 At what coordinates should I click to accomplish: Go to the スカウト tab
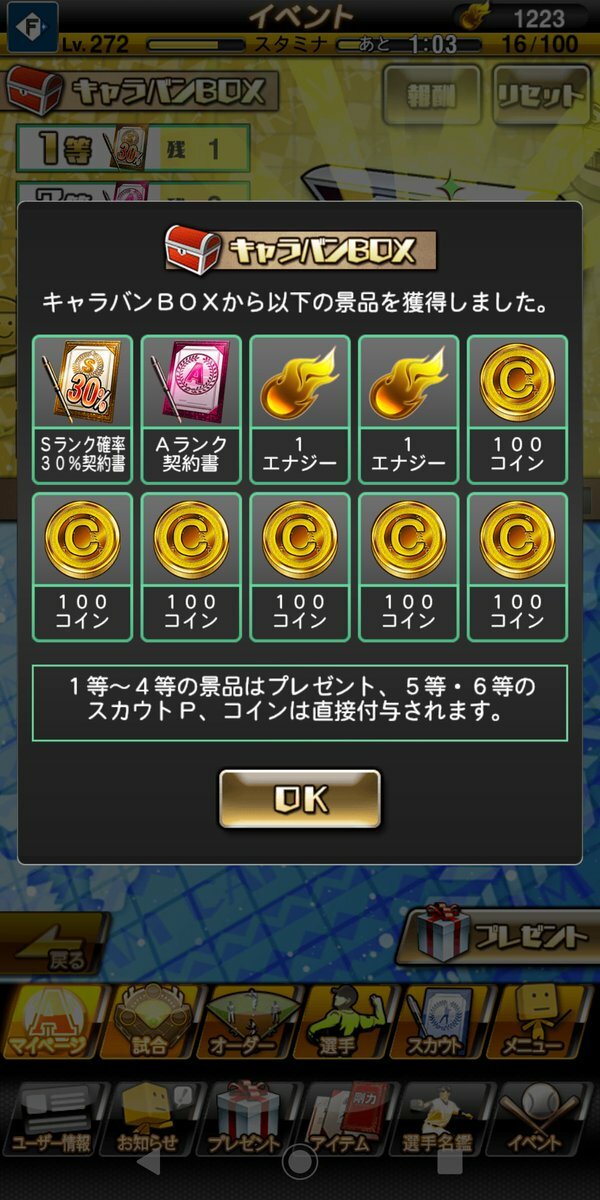[x=443, y=1022]
